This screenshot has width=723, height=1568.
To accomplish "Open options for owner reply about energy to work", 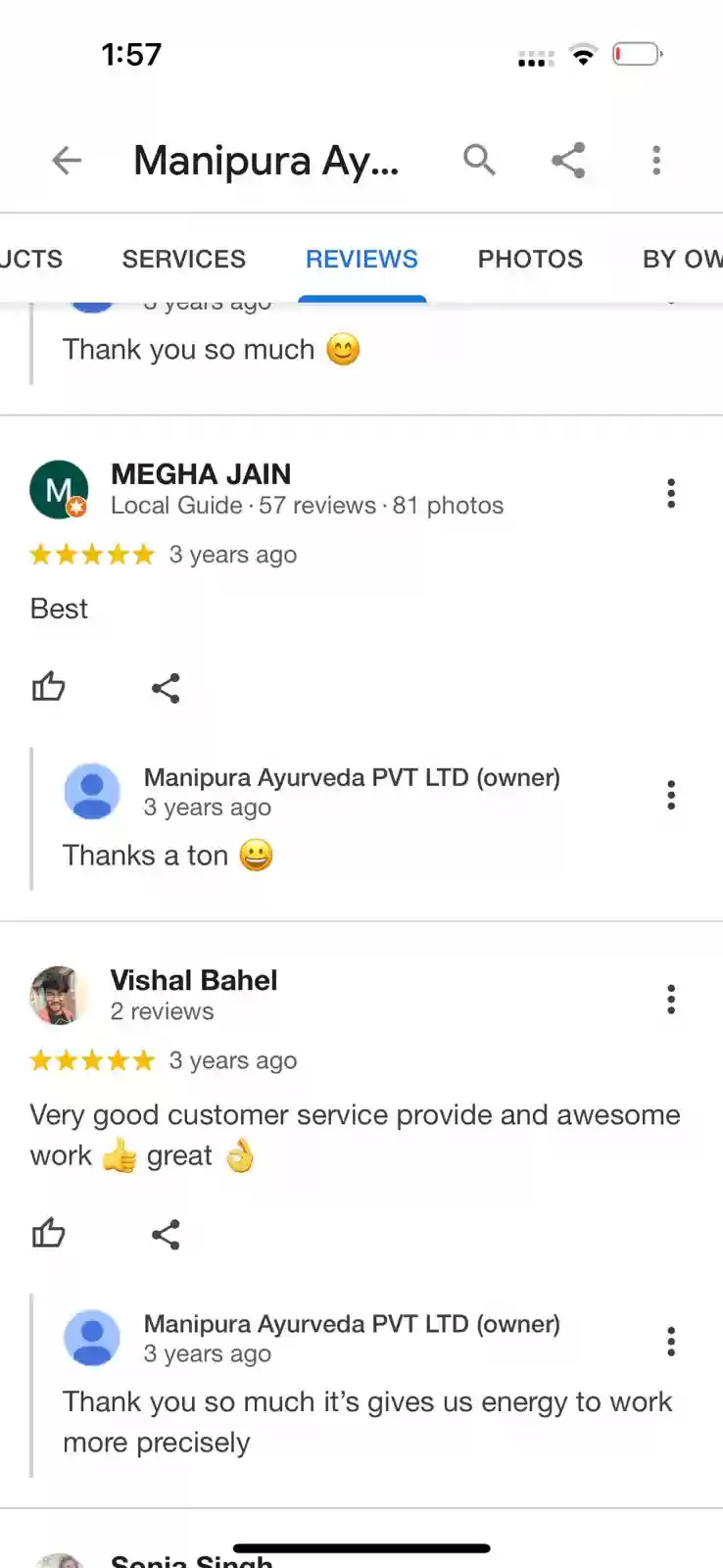I will pyautogui.click(x=671, y=1342).
